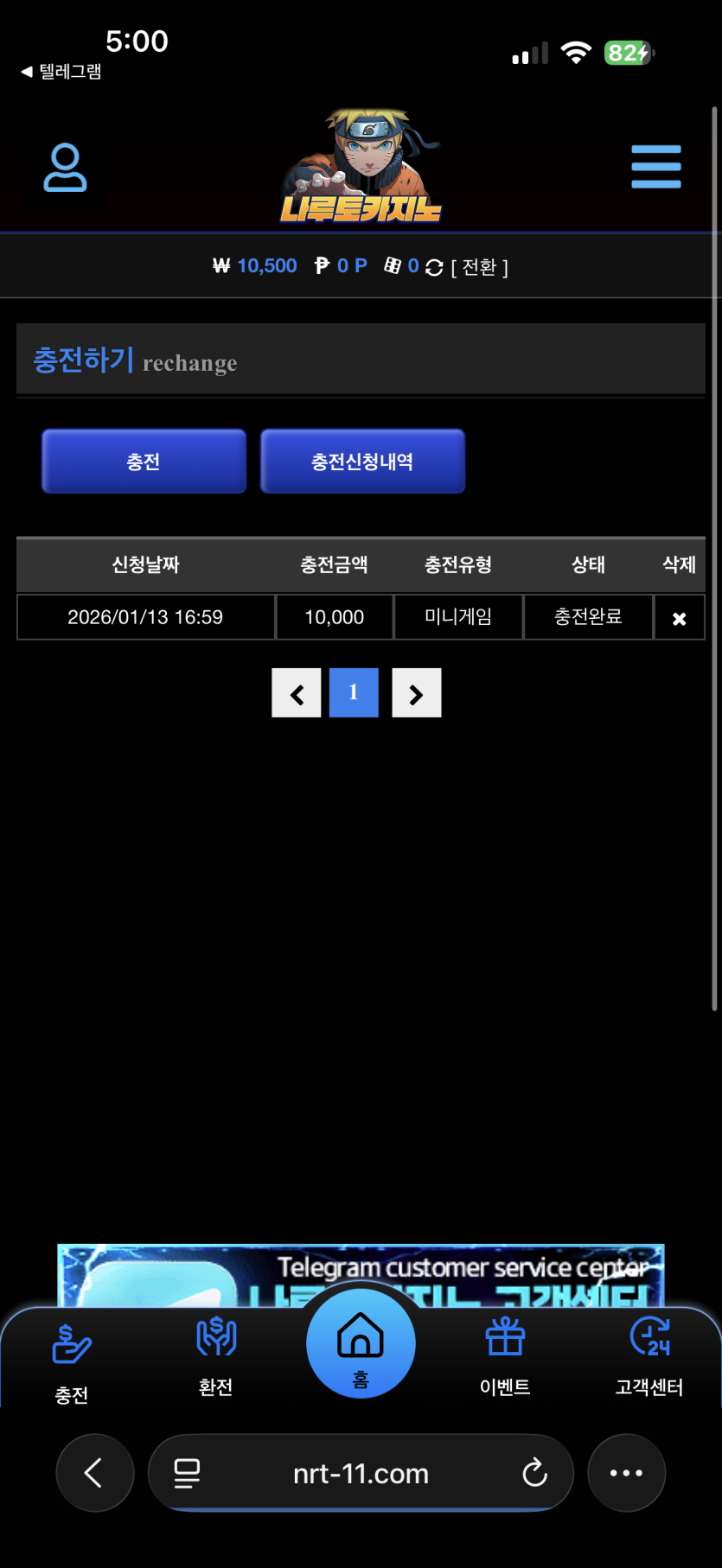The height and width of the screenshot is (1568, 722).
Task: Delete the 2026/01/13 recharge entry
Action: pos(679,618)
